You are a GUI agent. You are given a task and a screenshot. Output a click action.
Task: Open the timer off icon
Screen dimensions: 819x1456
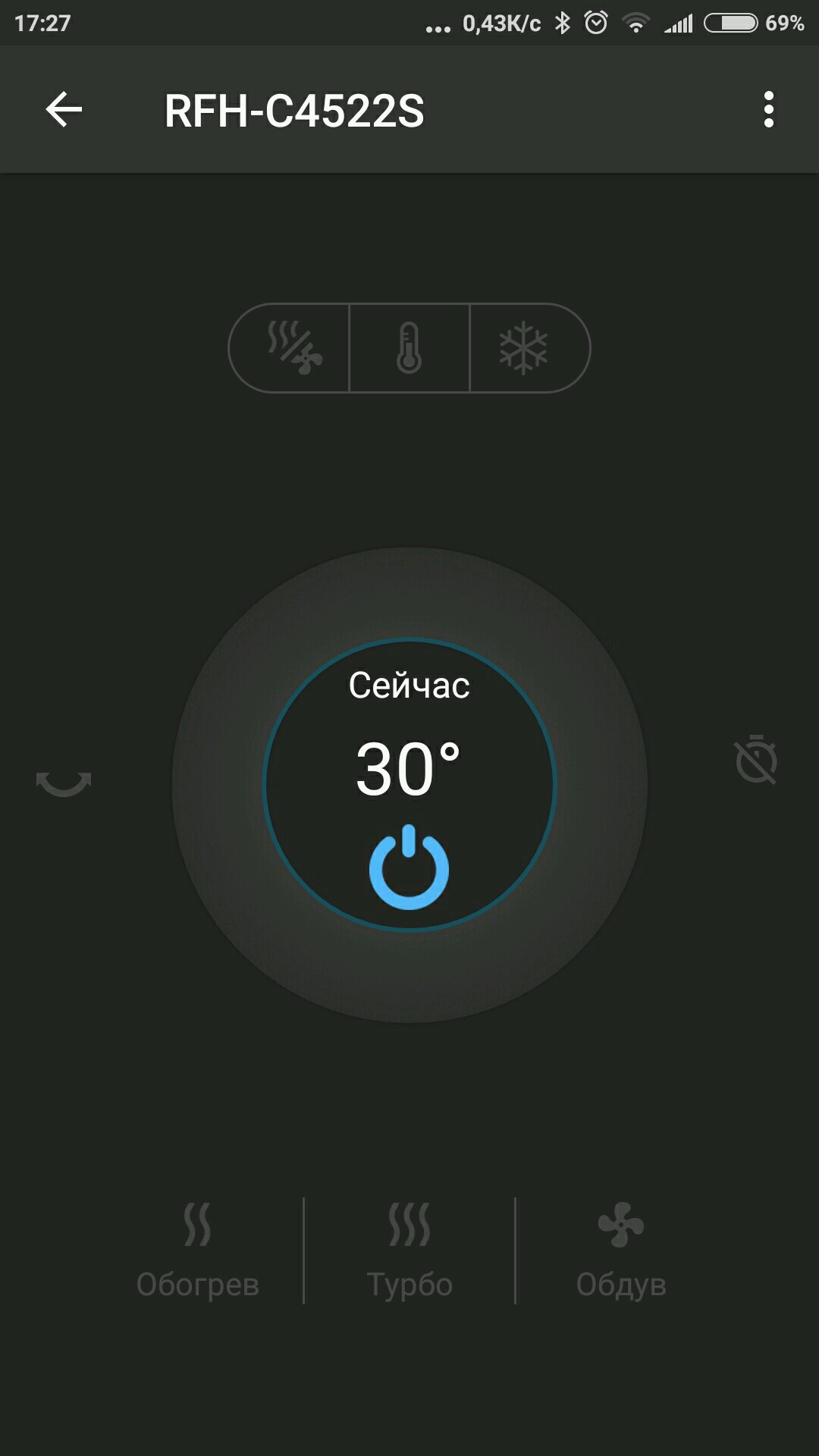pyautogui.click(x=756, y=760)
